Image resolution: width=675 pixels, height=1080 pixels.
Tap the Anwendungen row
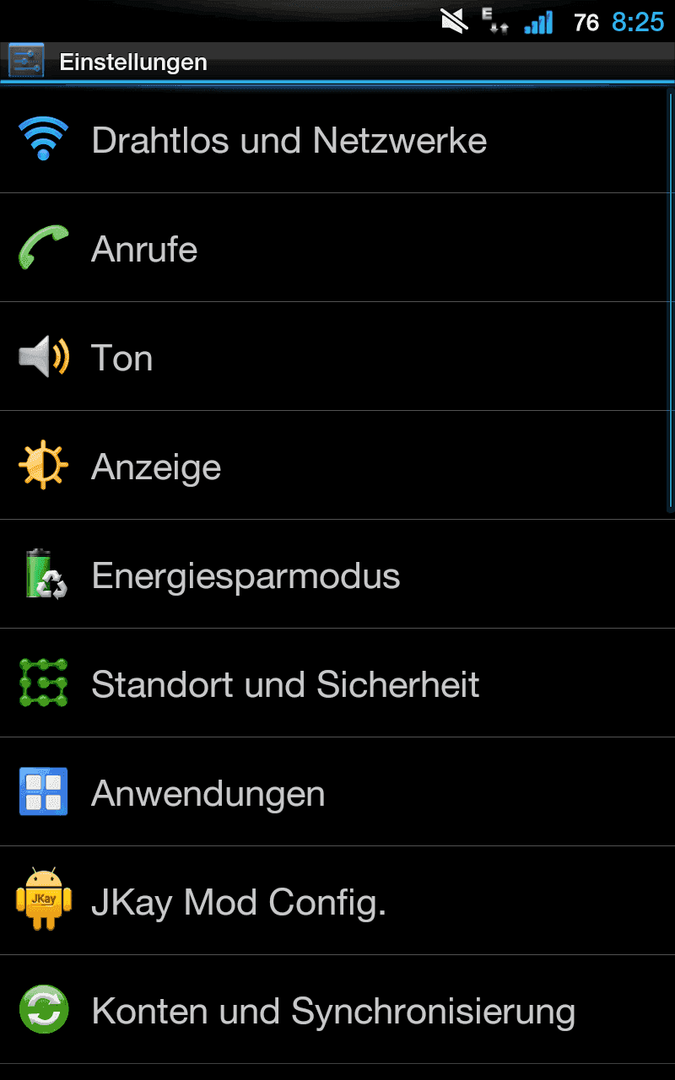tap(338, 792)
